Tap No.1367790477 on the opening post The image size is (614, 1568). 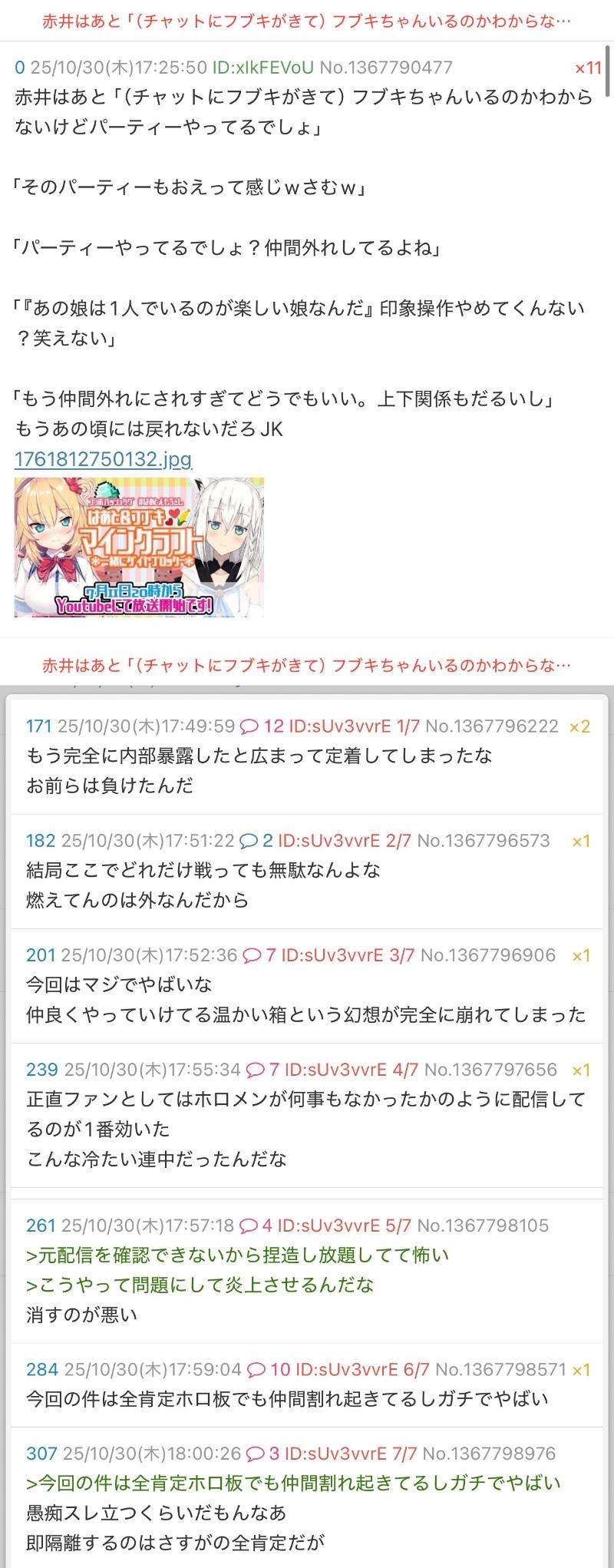[385, 68]
